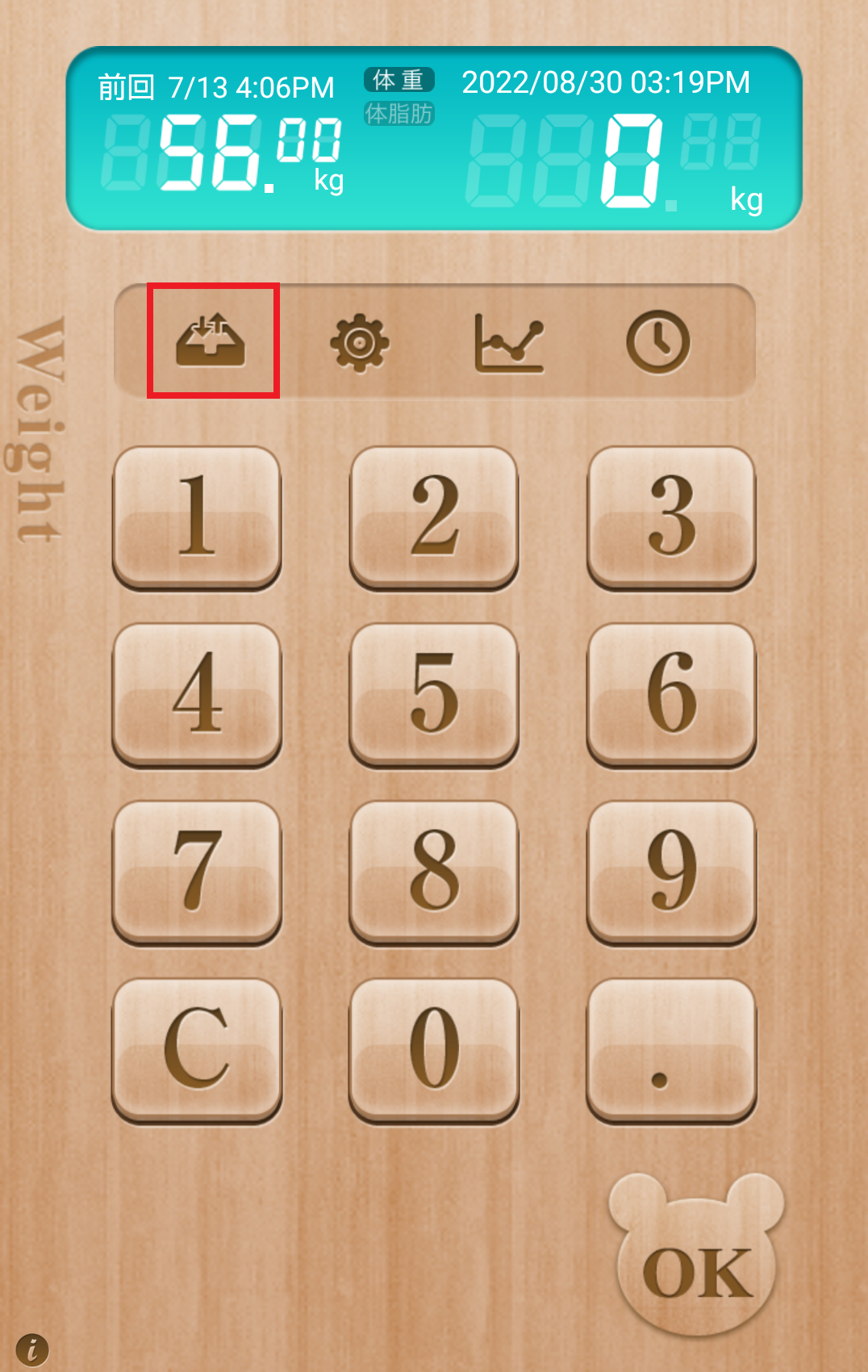The width and height of the screenshot is (868, 1372).
Task: Enter a zero digit
Action: pyautogui.click(x=434, y=1049)
